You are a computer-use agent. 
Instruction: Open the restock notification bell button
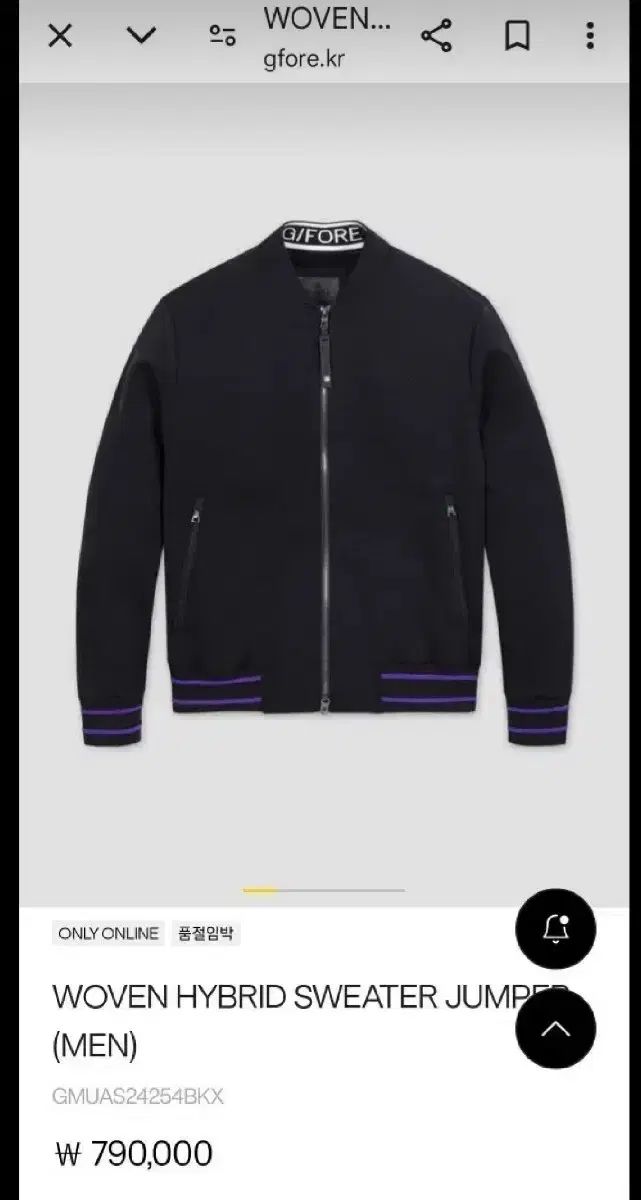tap(555, 930)
